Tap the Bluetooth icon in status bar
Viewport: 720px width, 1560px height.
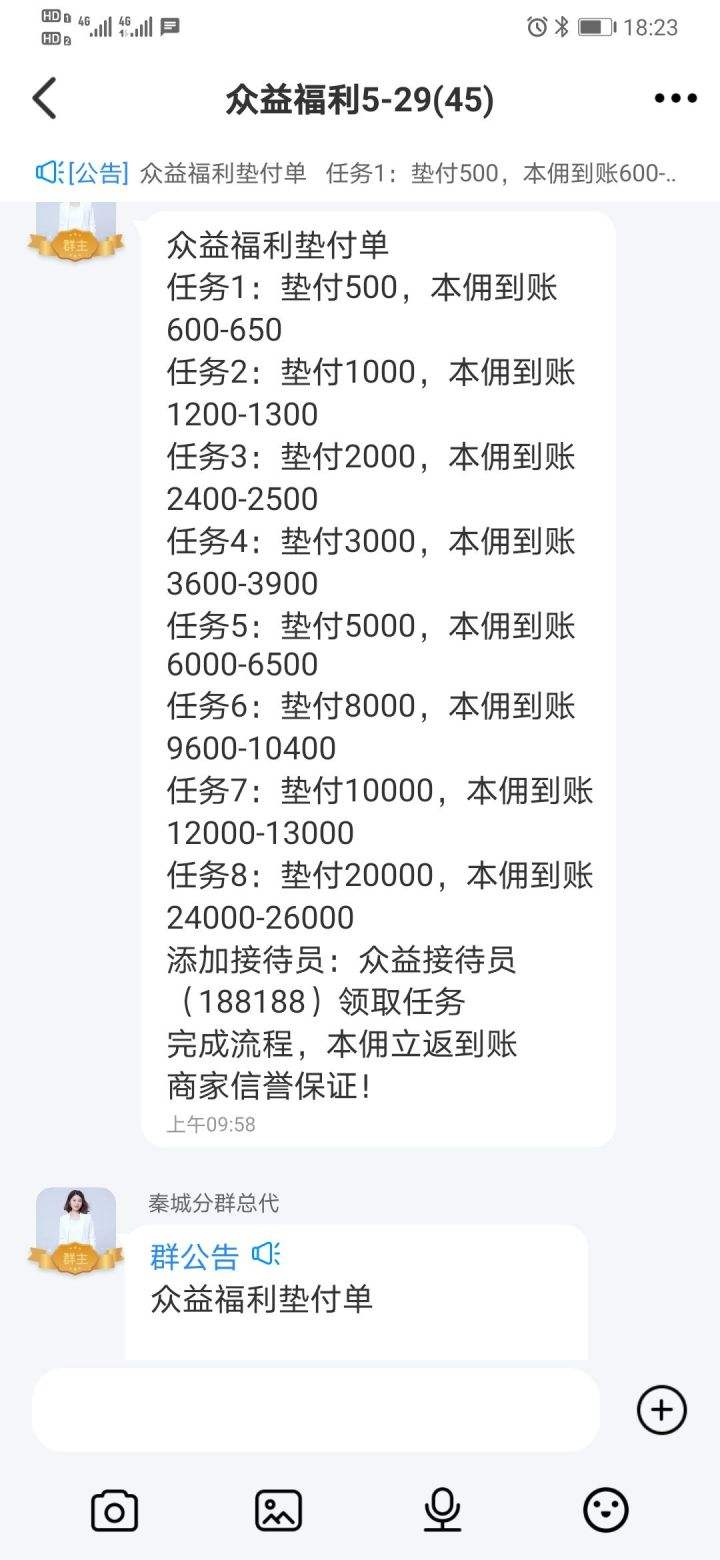560,29
